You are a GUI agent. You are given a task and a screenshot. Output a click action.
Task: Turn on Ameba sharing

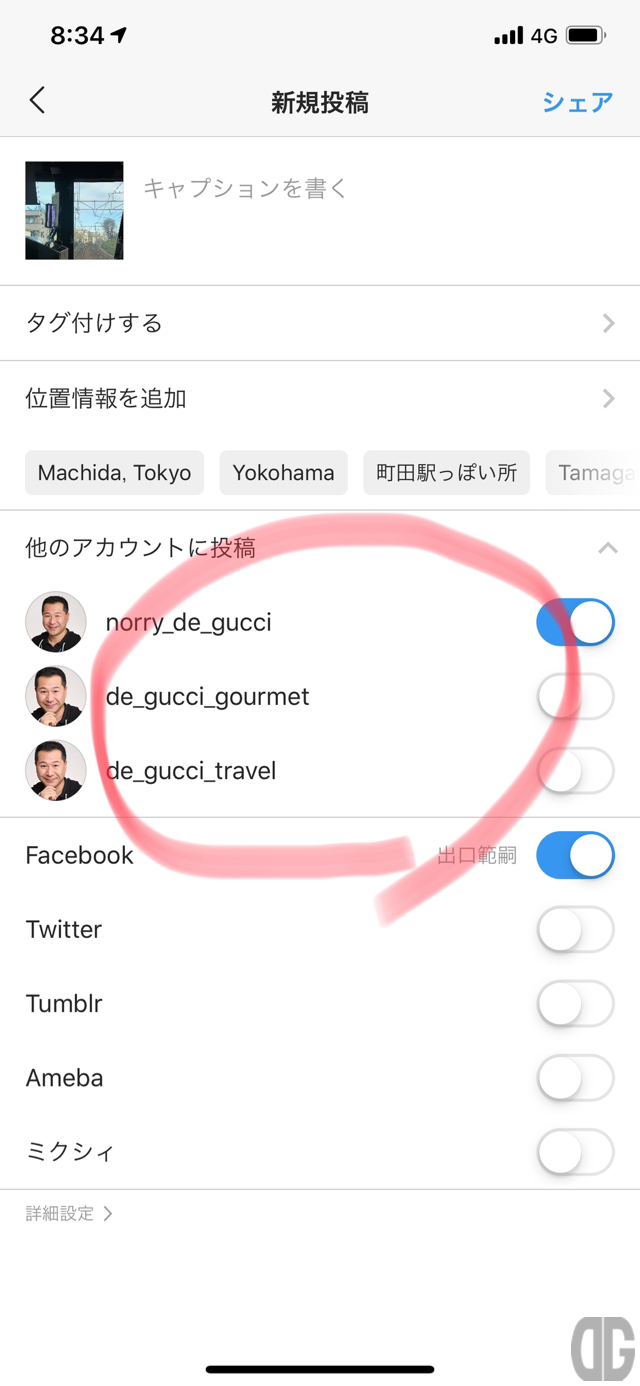click(x=575, y=1078)
